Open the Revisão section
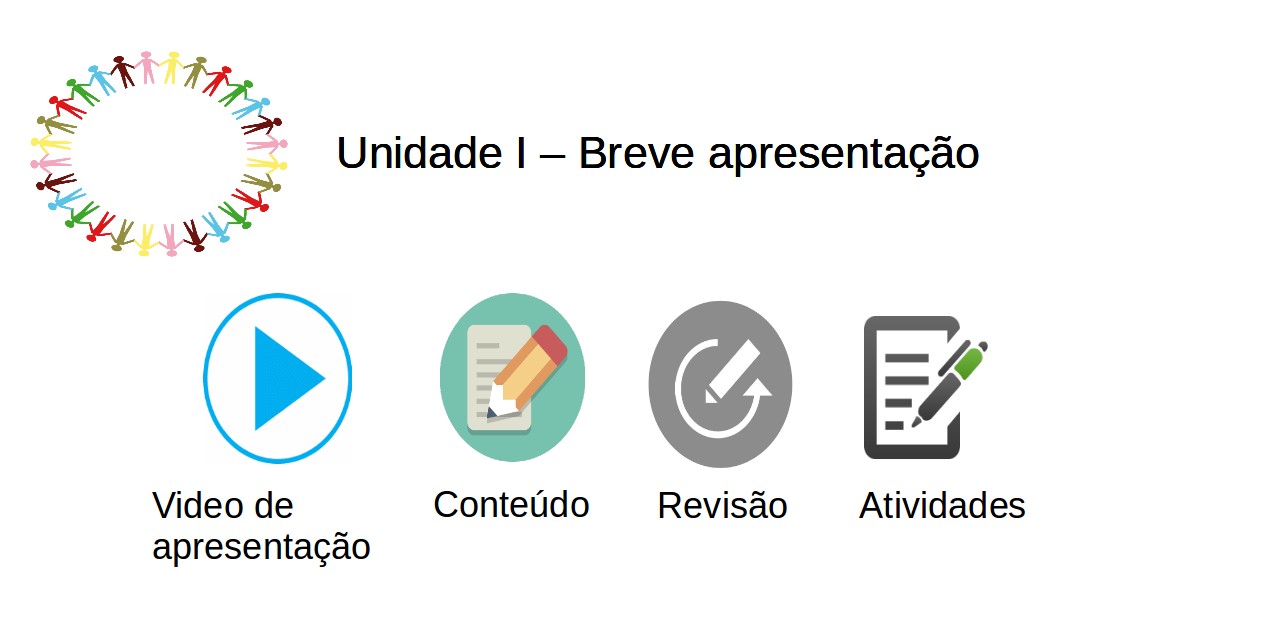 (720, 385)
